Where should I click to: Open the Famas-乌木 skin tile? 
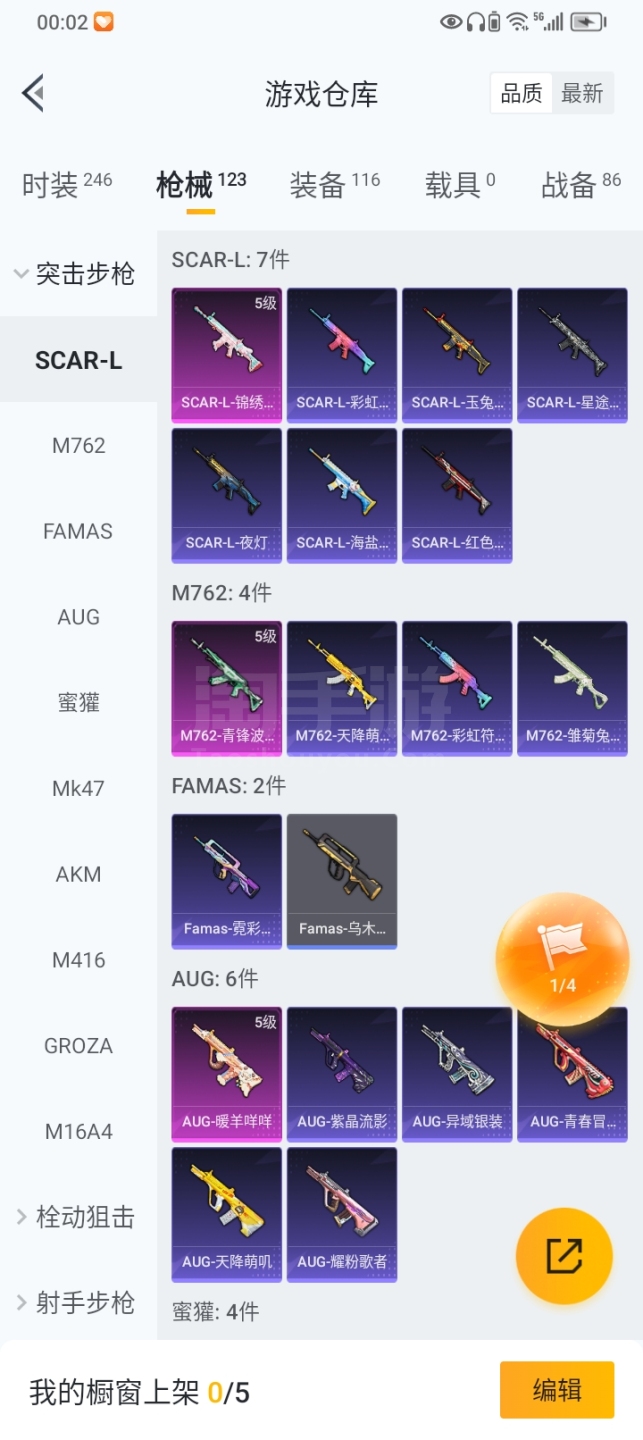pos(342,880)
